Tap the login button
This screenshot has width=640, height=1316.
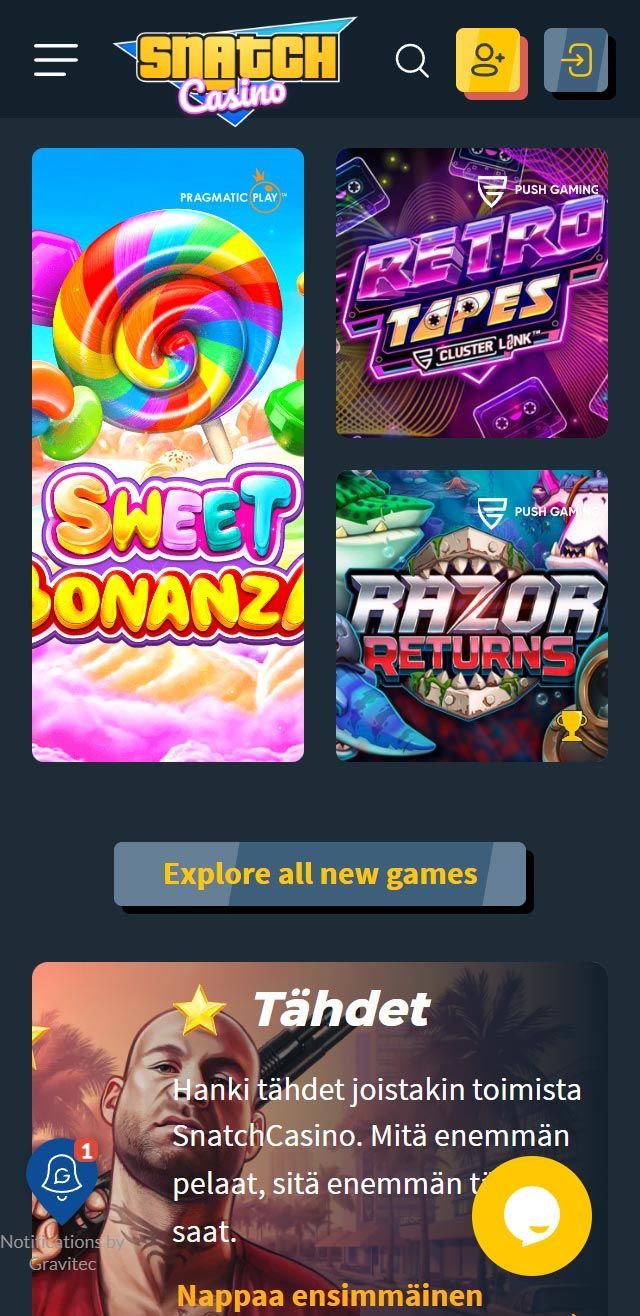point(576,61)
